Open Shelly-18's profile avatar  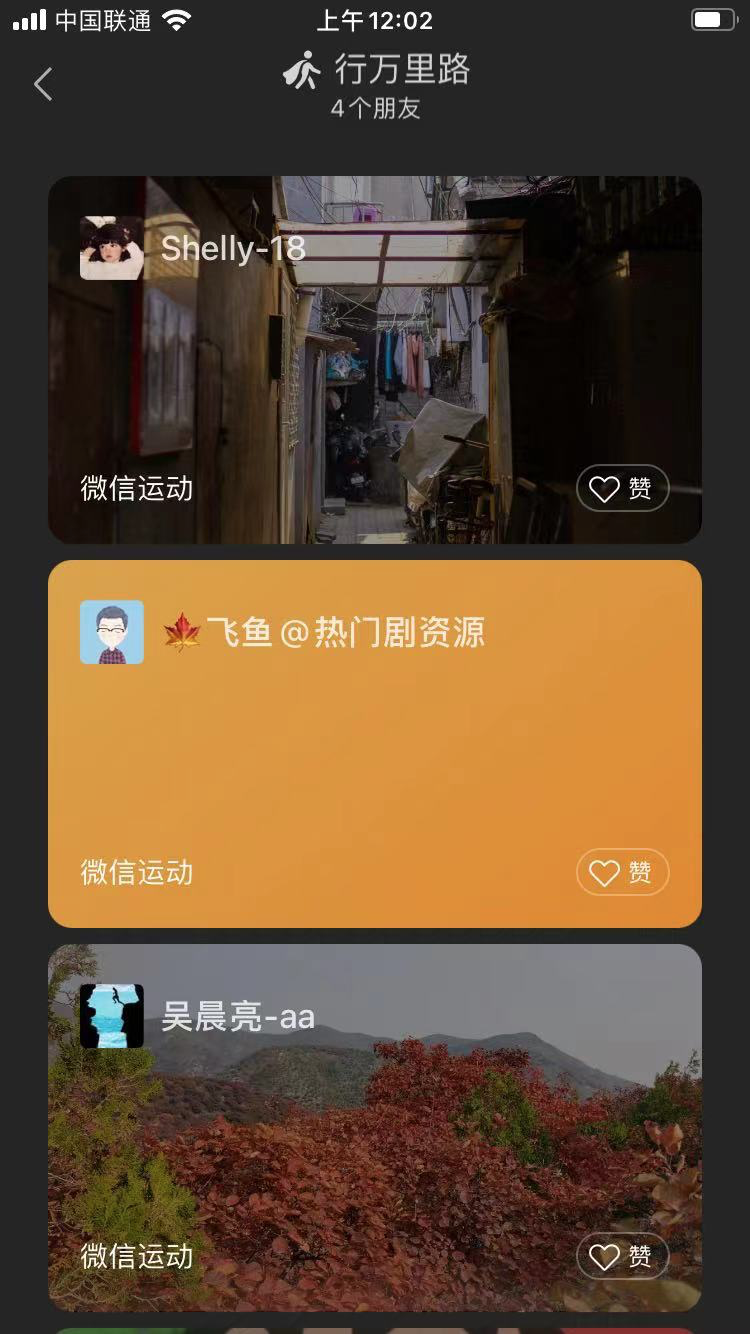coord(112,248)
